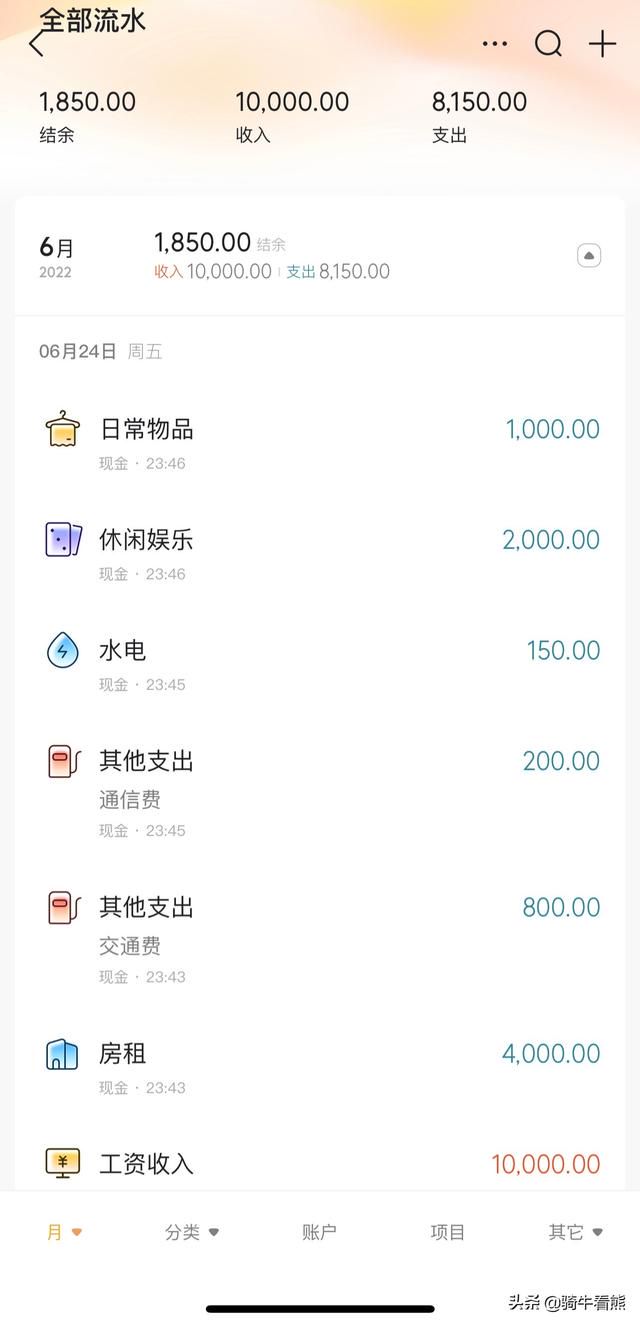Open the 分类 dropdown

(192, 1232)
